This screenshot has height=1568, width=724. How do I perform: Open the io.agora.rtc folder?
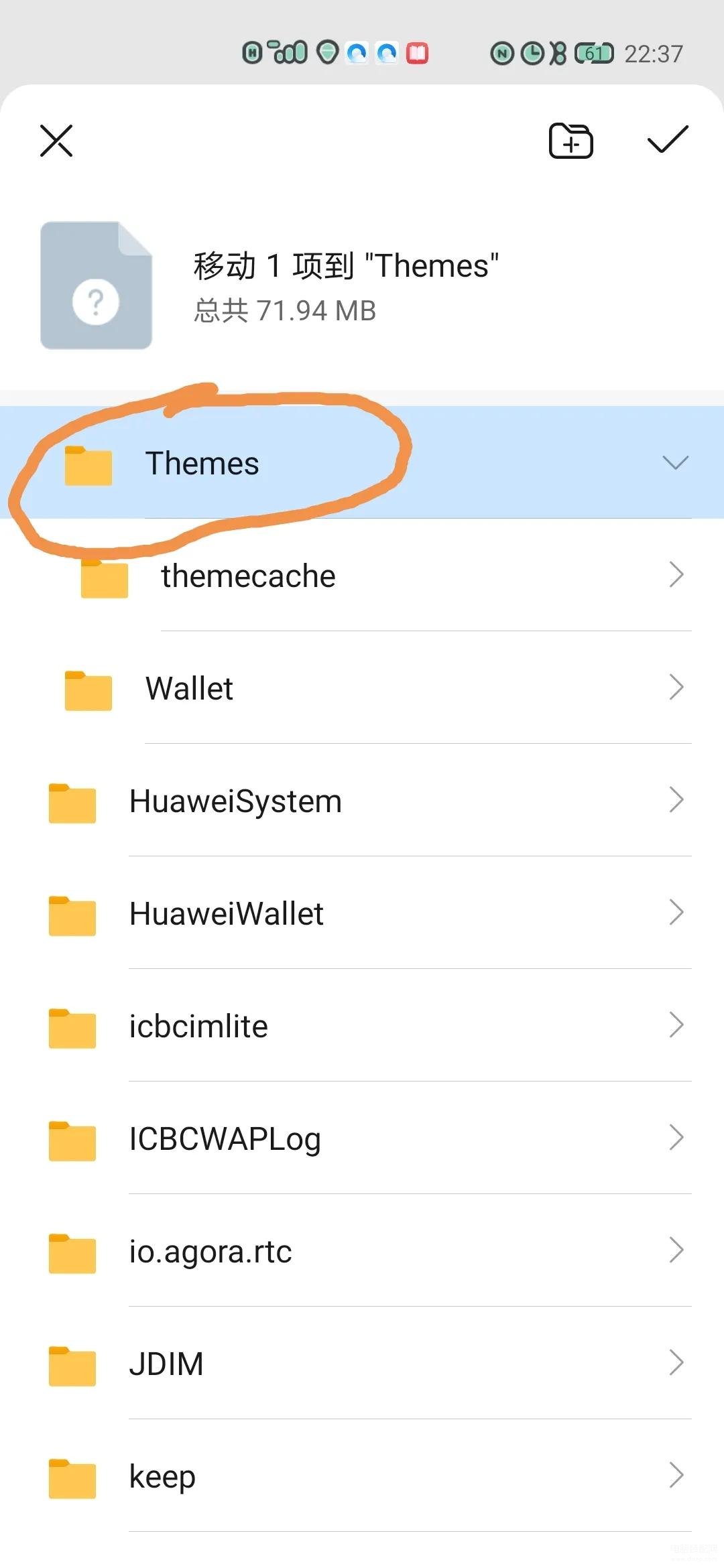pos(362,1250)
